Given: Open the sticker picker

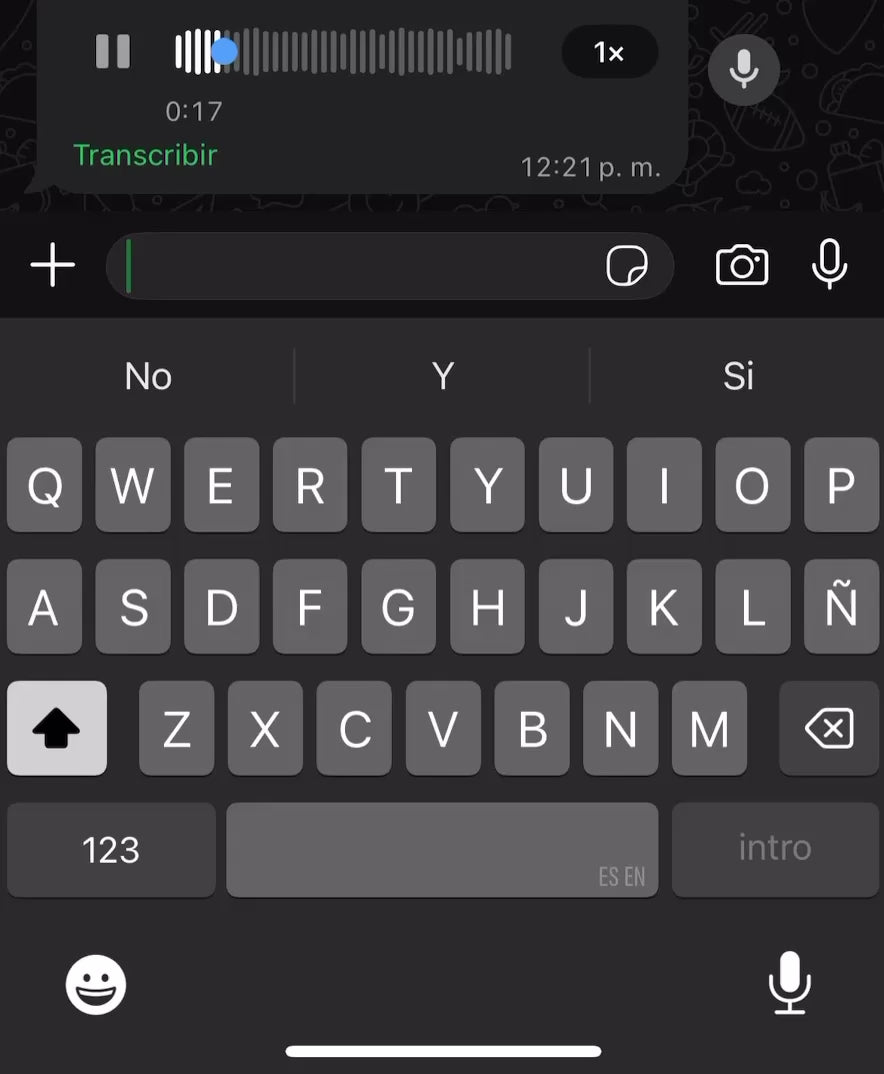Looking at the screenshot, I should (627, 266).
